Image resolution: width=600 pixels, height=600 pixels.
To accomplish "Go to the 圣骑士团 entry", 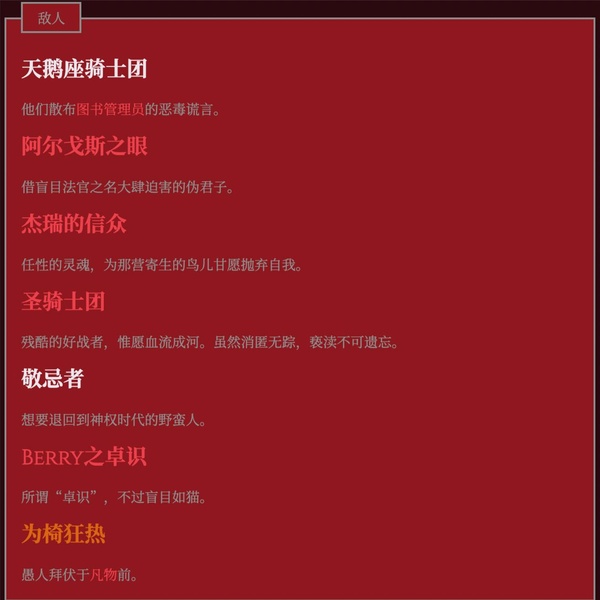I will tap(63, 302).
